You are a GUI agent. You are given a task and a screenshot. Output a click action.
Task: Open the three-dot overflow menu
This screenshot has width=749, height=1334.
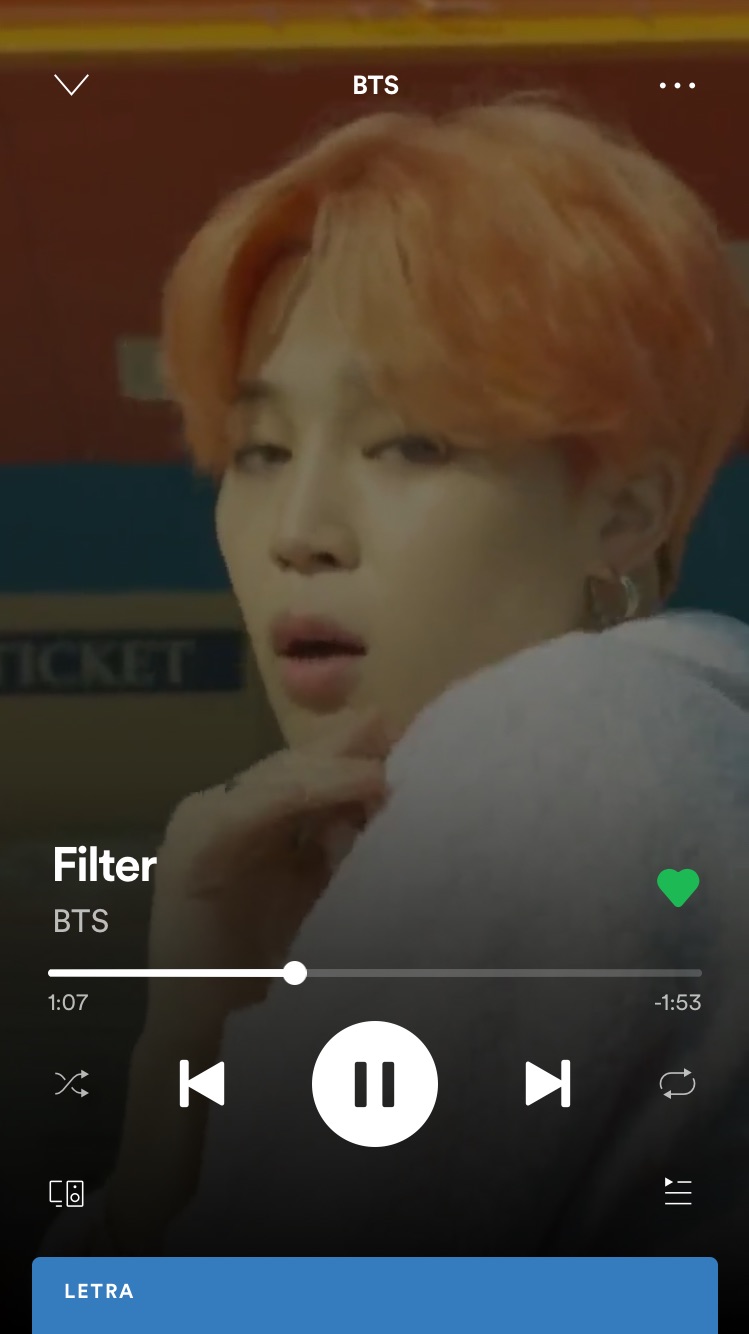click(677, 86)
